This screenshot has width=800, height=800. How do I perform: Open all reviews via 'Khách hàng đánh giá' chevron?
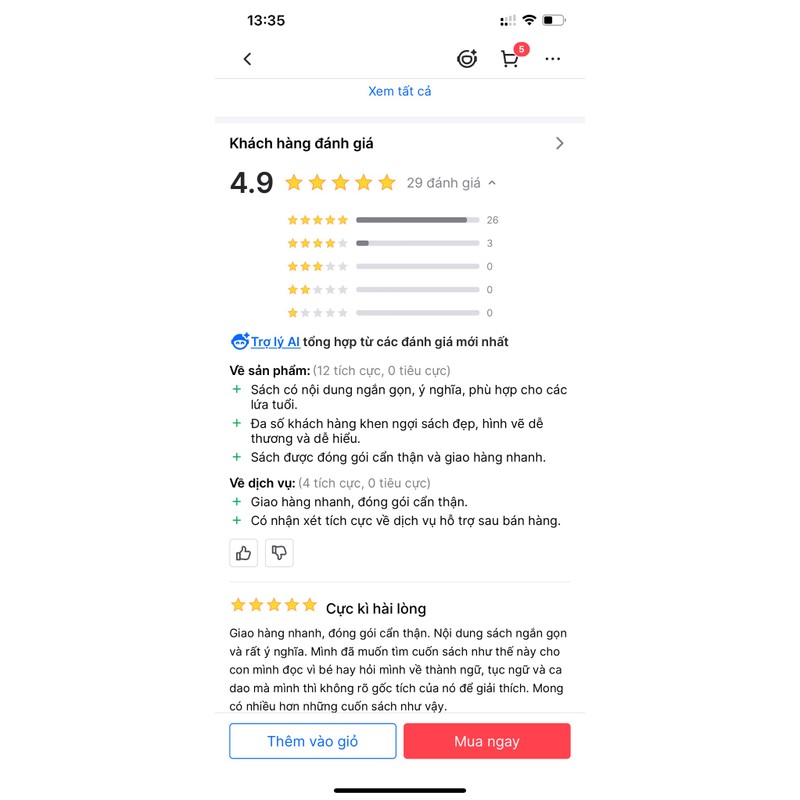(559, 143)
